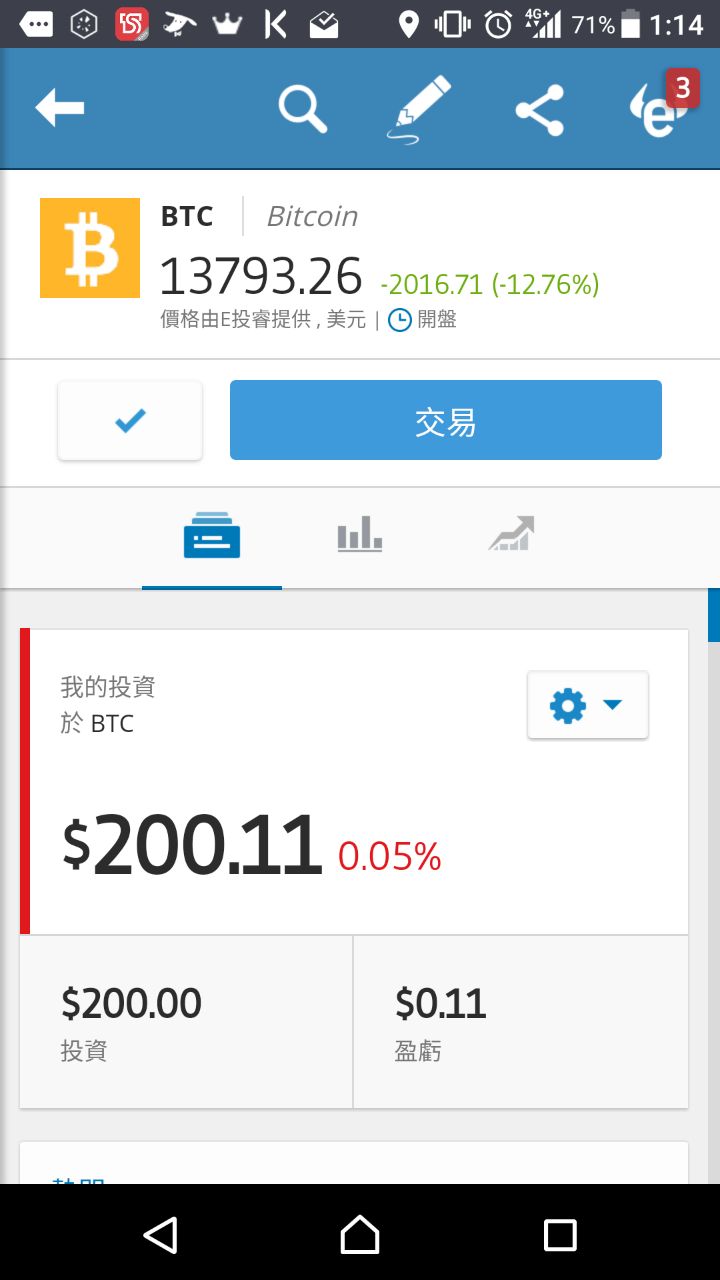The height and width of the screenshot is (1280, 720).
Task: Open recent apps with the square button
Action: (560, 1235)
